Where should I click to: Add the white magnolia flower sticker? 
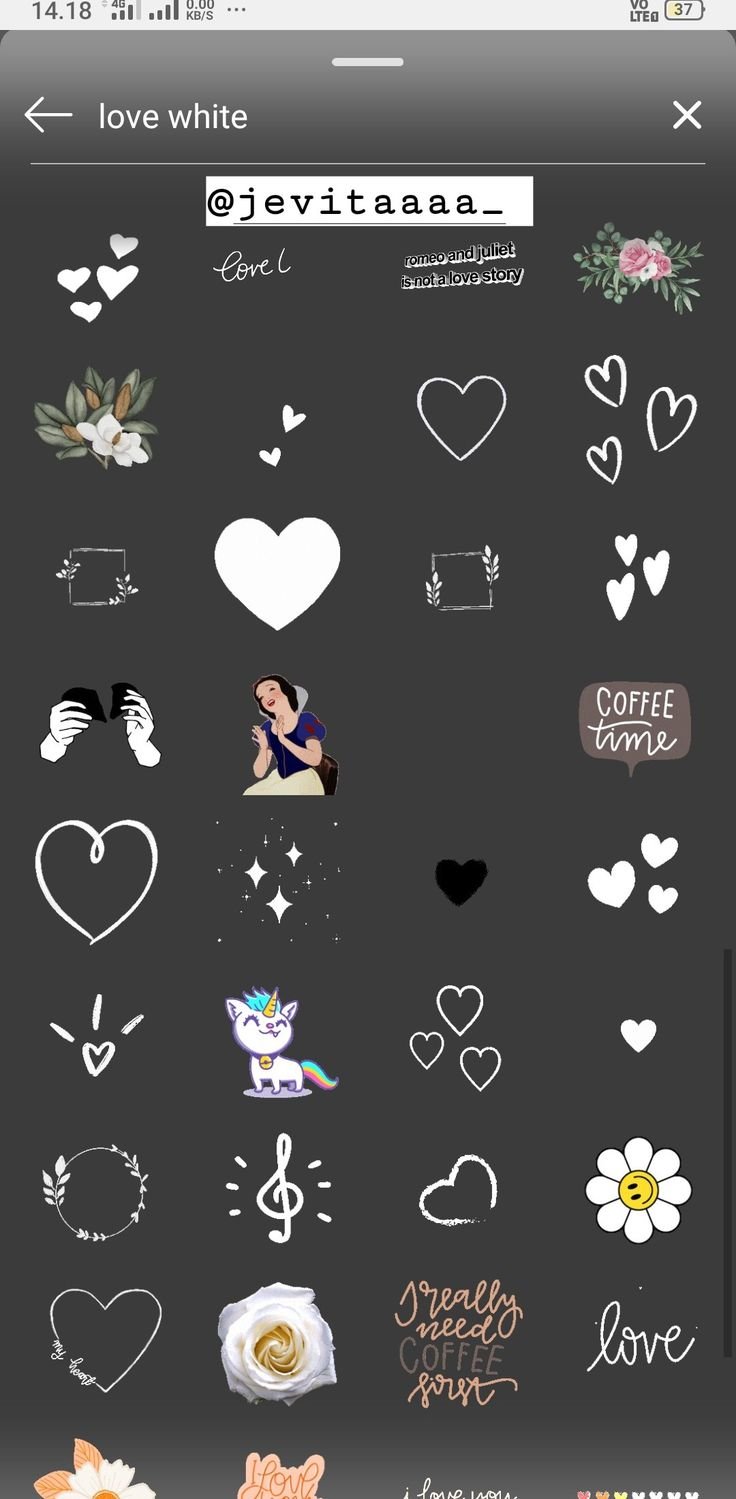(97, 418)
